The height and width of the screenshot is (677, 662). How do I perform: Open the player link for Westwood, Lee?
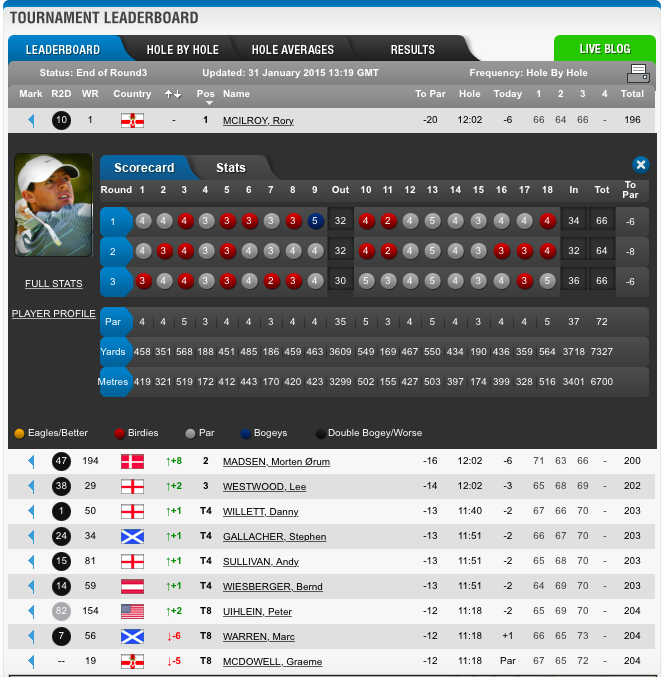(264, 487)
